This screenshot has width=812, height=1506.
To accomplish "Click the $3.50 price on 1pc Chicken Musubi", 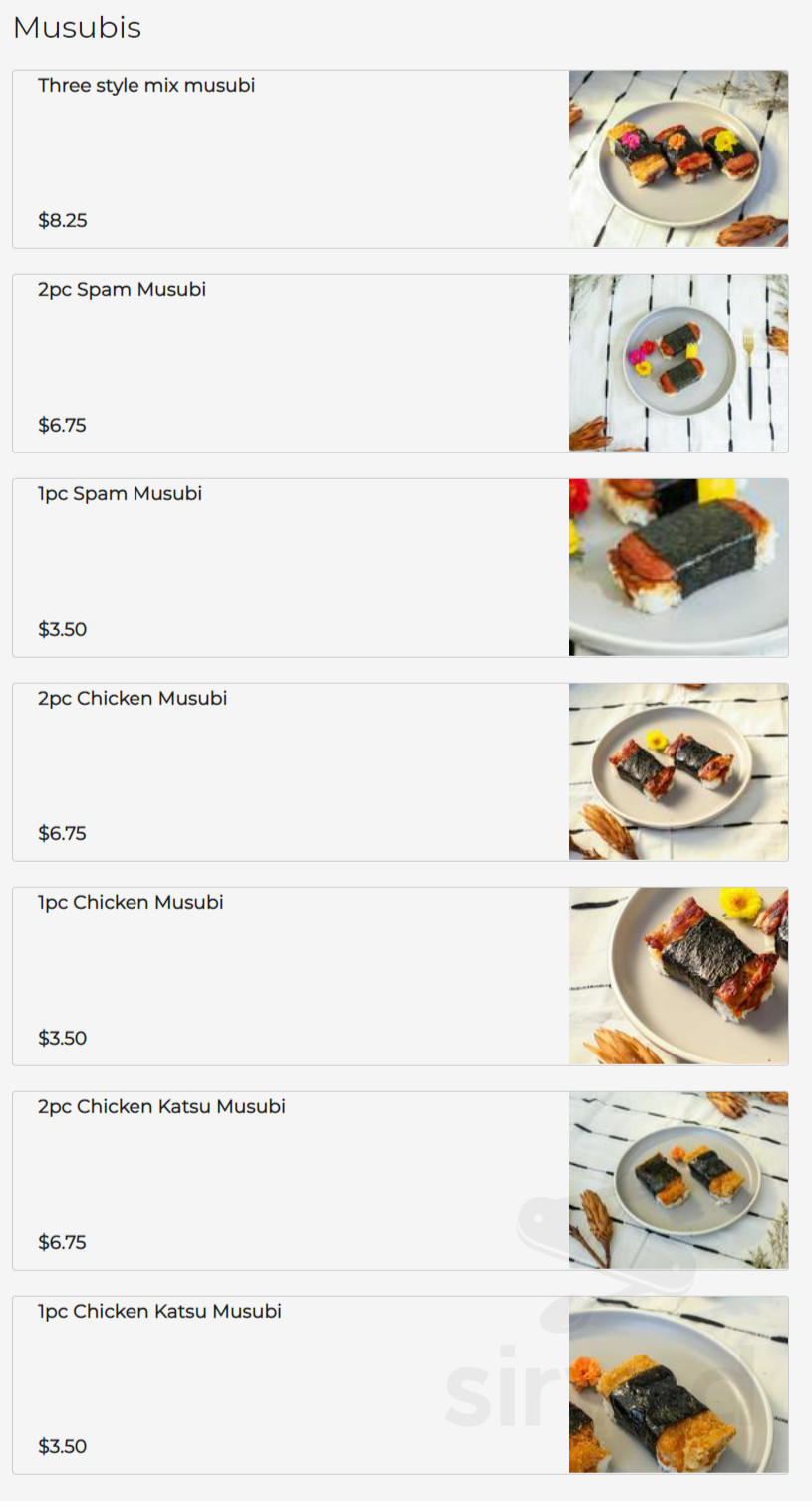I will (62, 1038).
